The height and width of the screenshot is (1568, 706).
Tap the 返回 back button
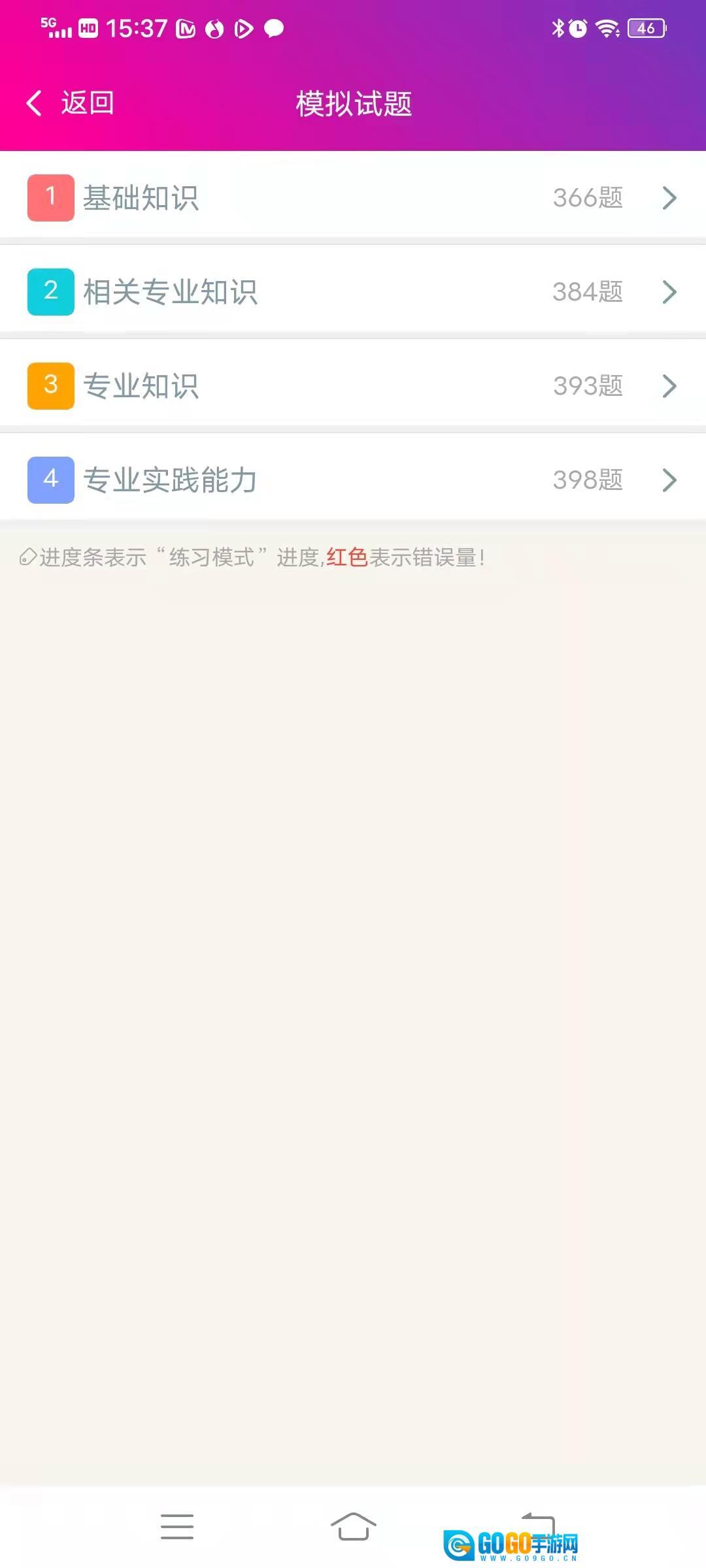pos(71,103)
